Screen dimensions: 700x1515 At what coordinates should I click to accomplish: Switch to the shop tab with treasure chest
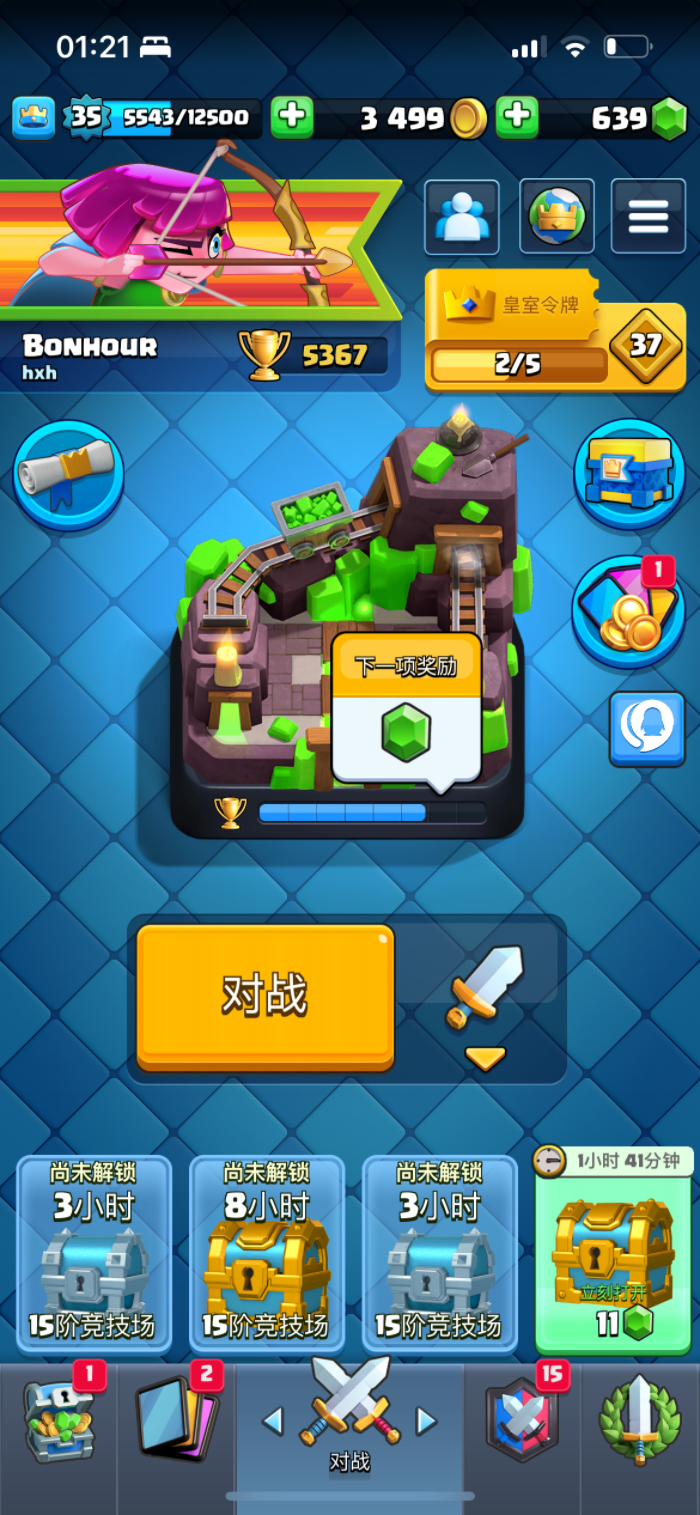coord(59,1420)
